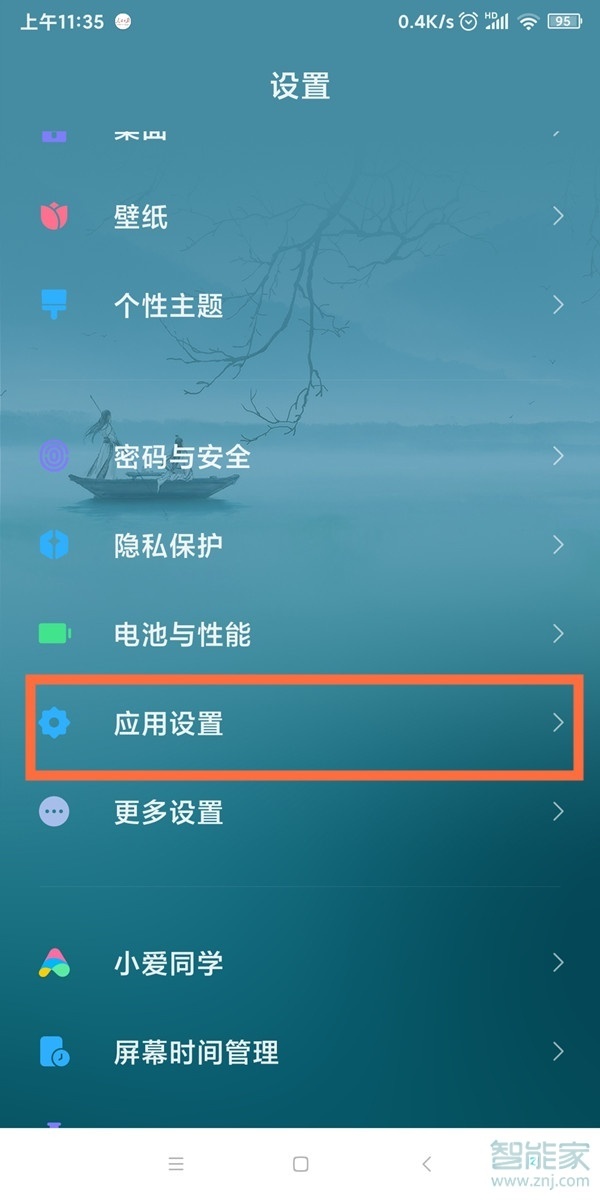Open 个性主题 themes row
The image size is (600, 1200).
pos(300,305)
